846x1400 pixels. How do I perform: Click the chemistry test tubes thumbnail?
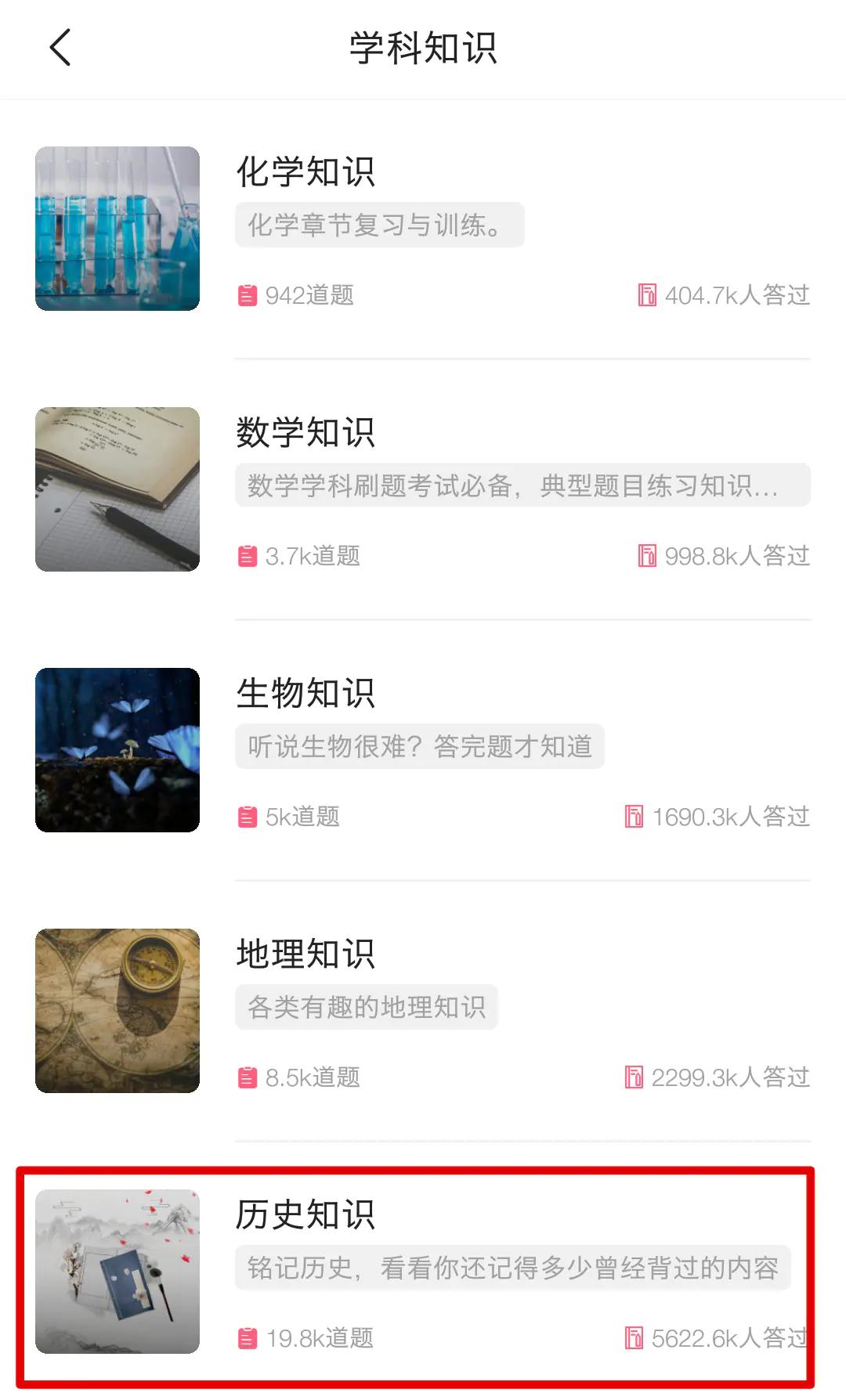(117, 228)
